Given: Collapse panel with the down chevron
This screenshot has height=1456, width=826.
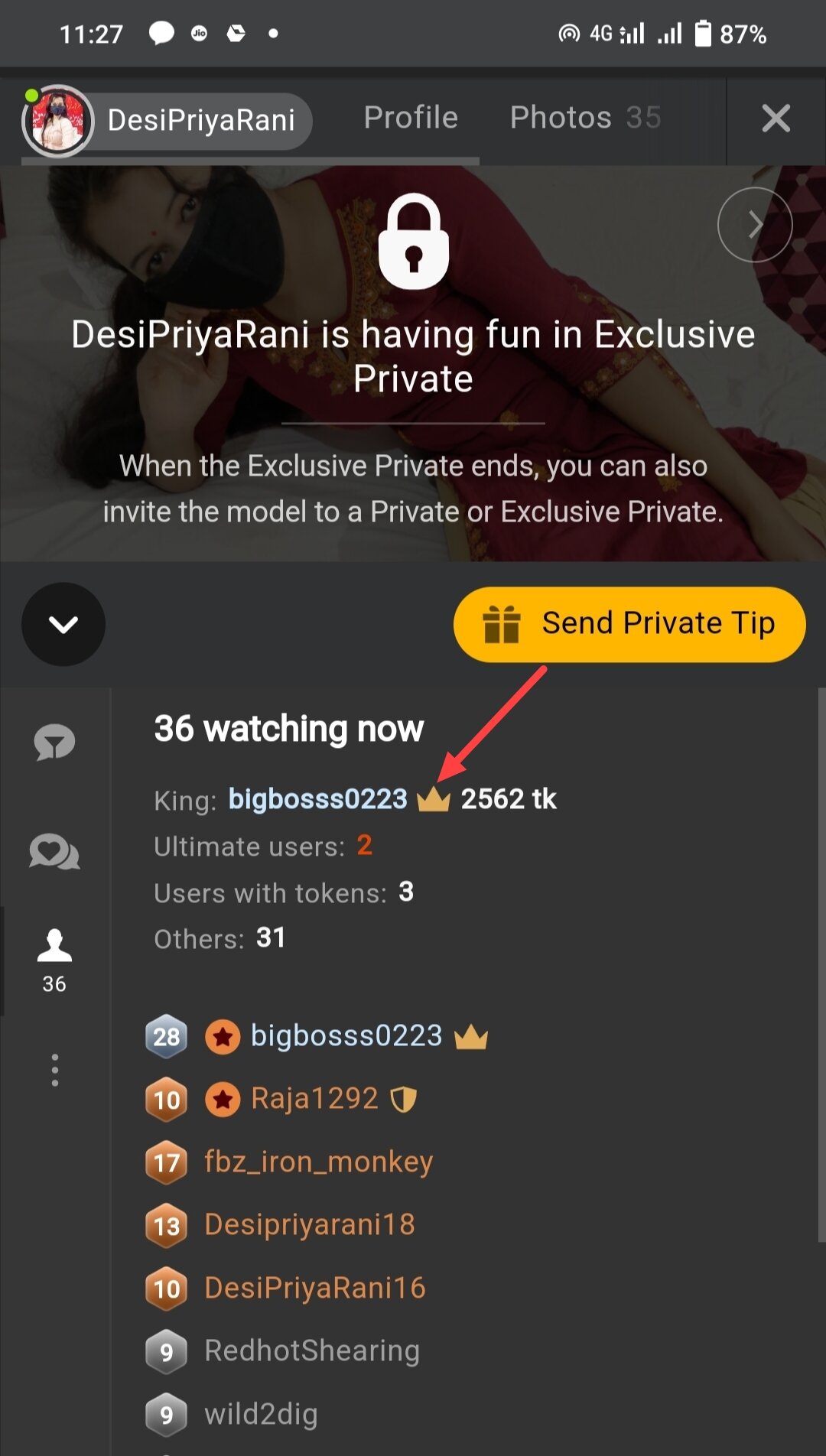Looking at the screenshot, I should 63,624.
